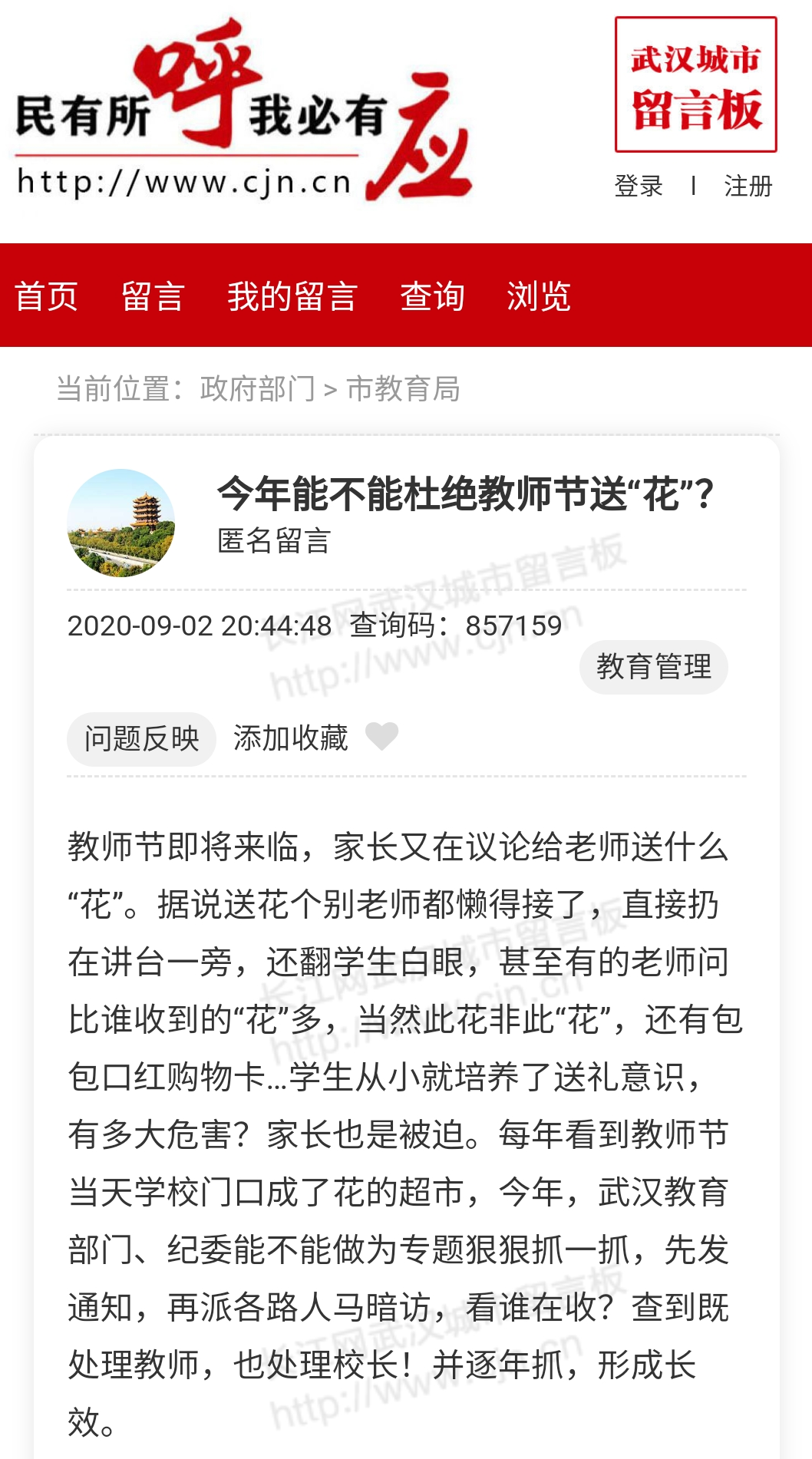
Task: Tap 登录 to log in
Action: [x=638, y=186]
